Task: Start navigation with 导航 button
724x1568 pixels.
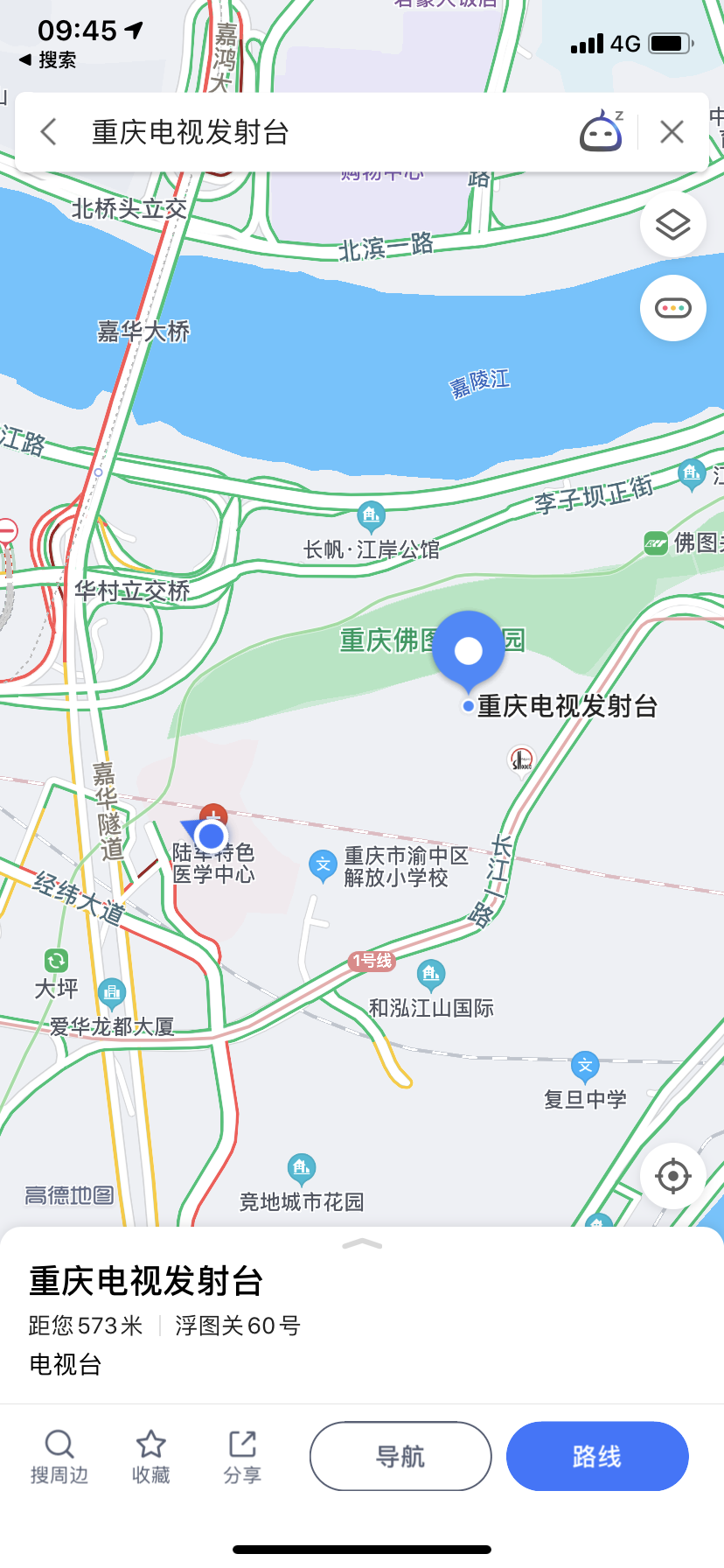Action: click(400, 1456)
